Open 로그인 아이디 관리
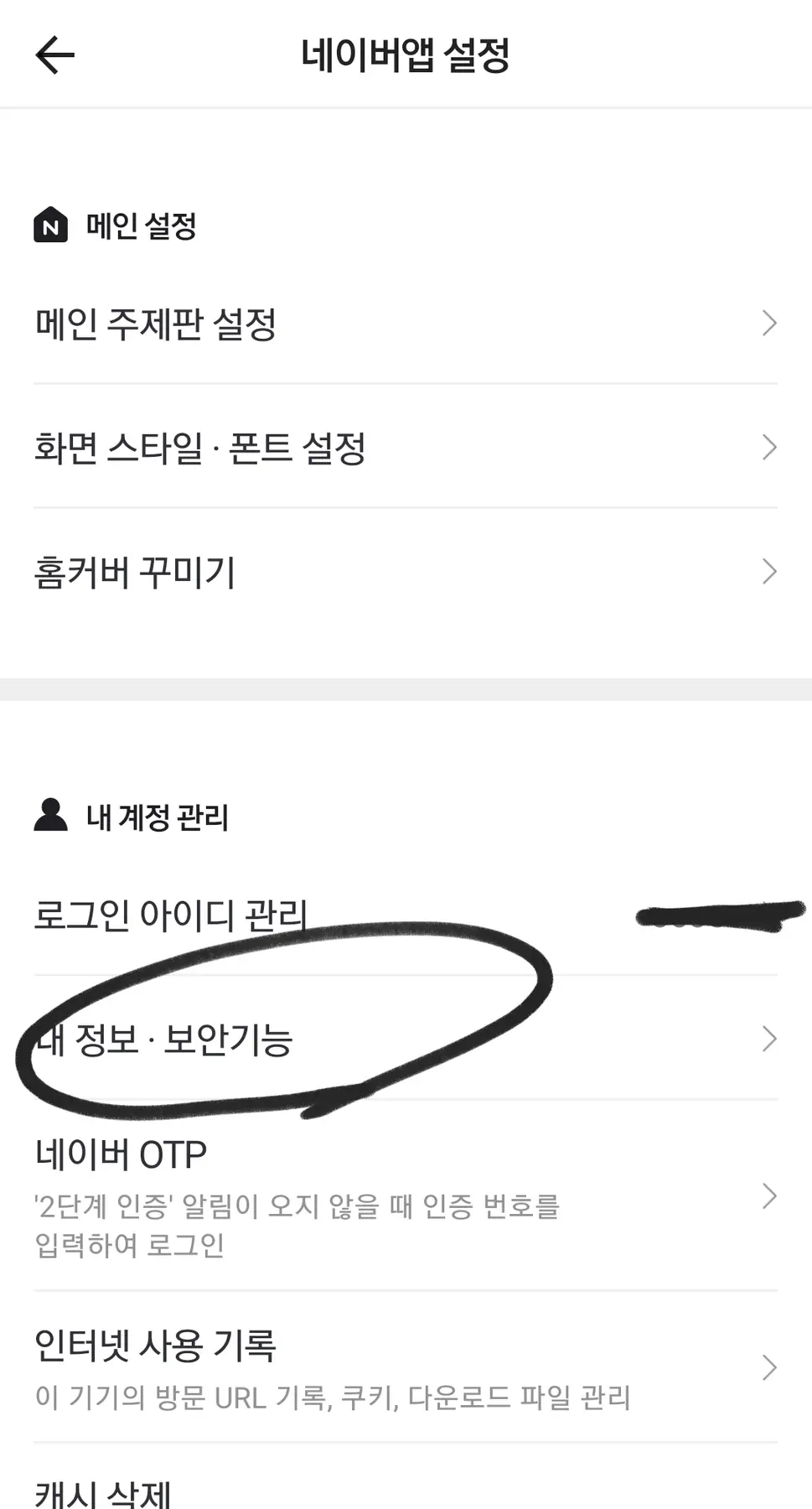 tap(406, 914)
